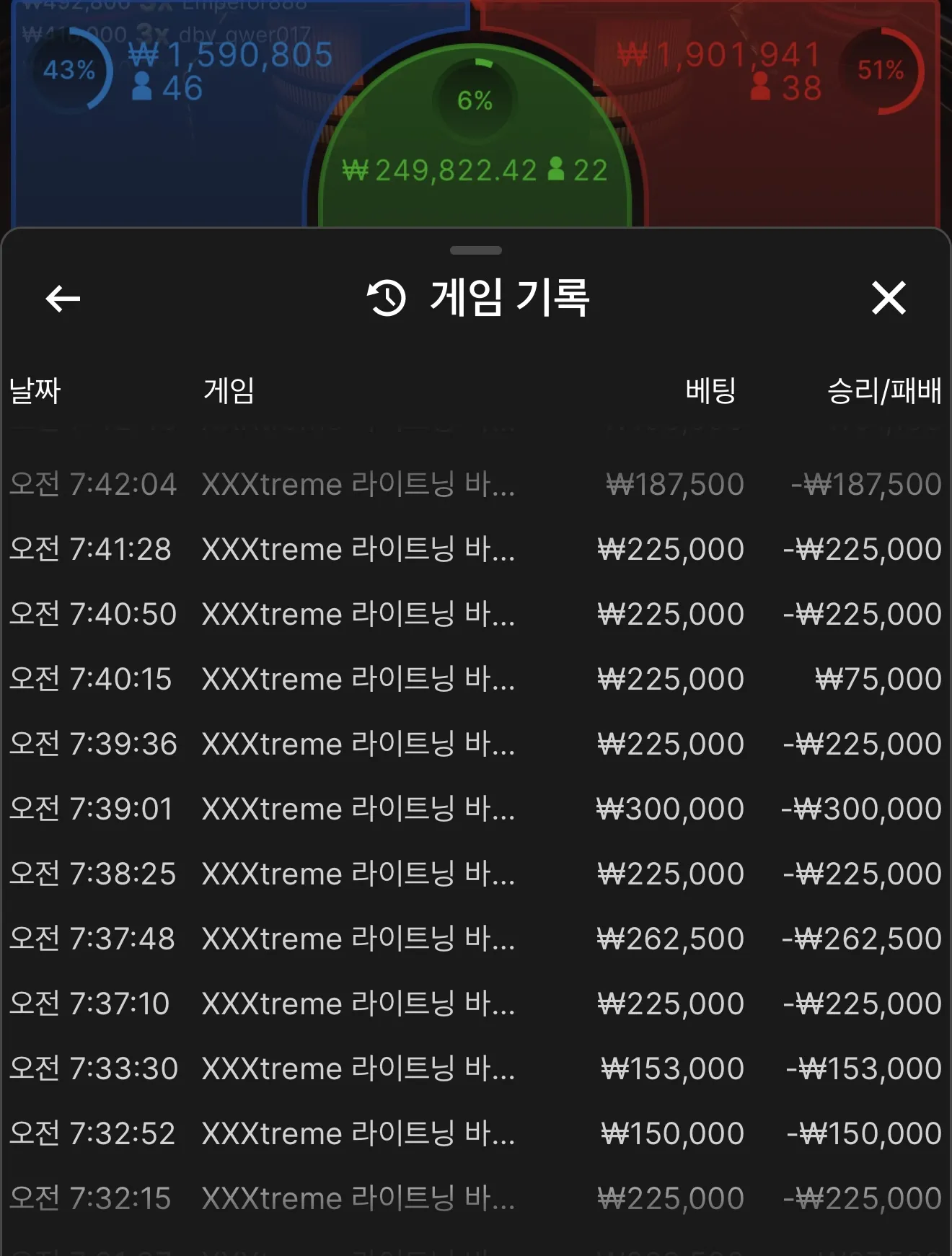Close the game history panel
This screenshot has width=952, height=1256.
coord(888,298)
